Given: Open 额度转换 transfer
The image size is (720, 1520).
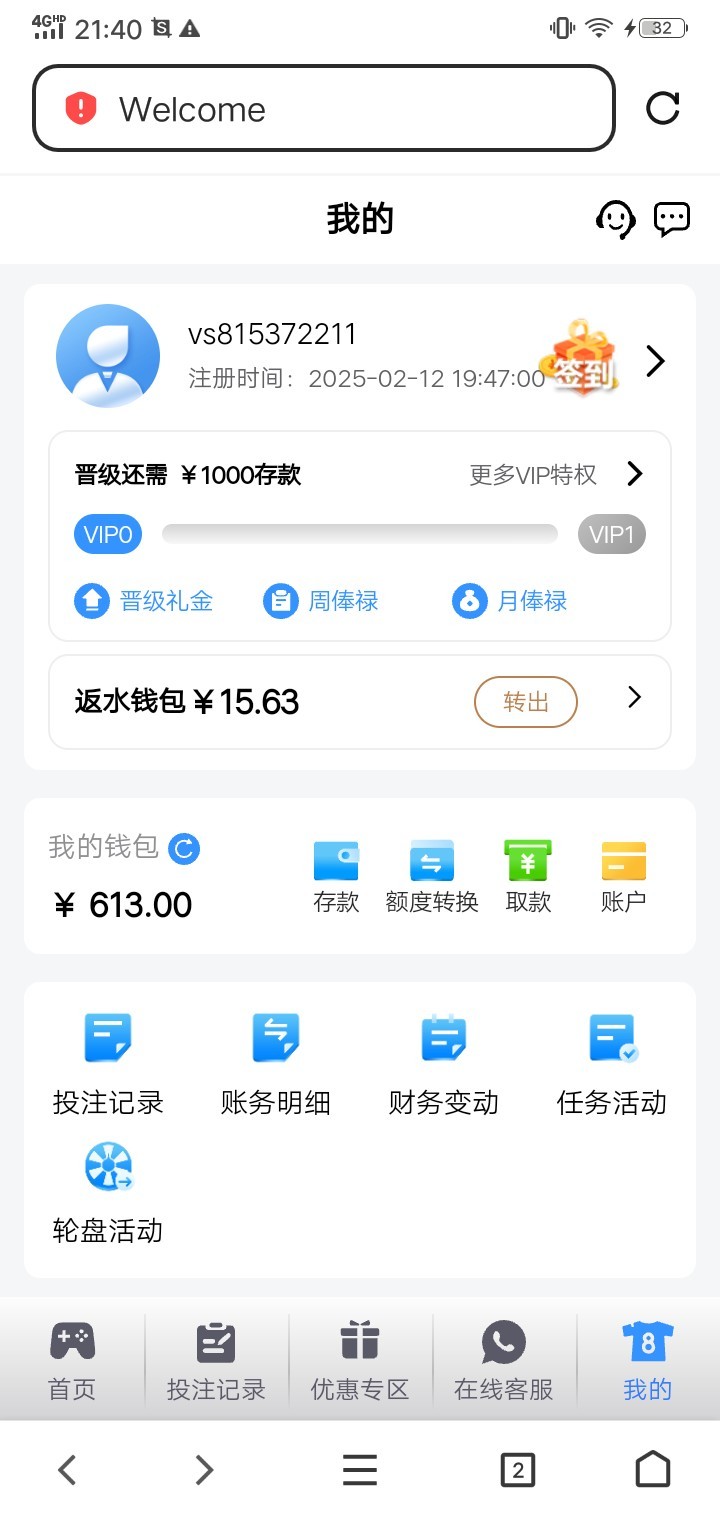Looking at the screenshot, I should [x=432, y=875].
